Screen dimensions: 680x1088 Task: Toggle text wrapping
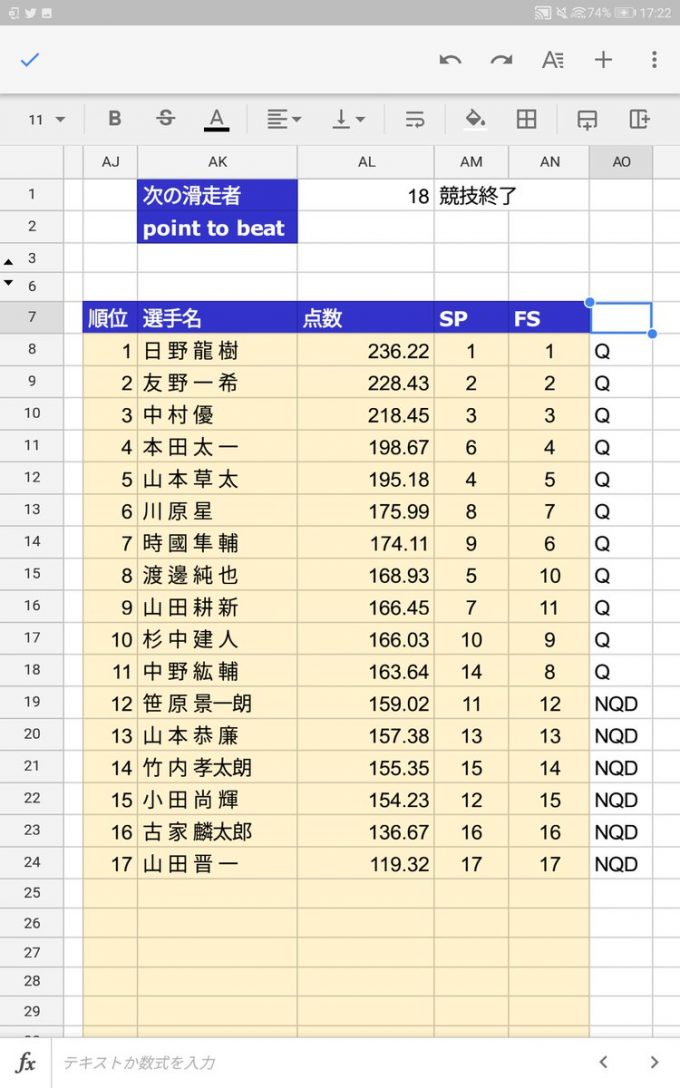414,120
